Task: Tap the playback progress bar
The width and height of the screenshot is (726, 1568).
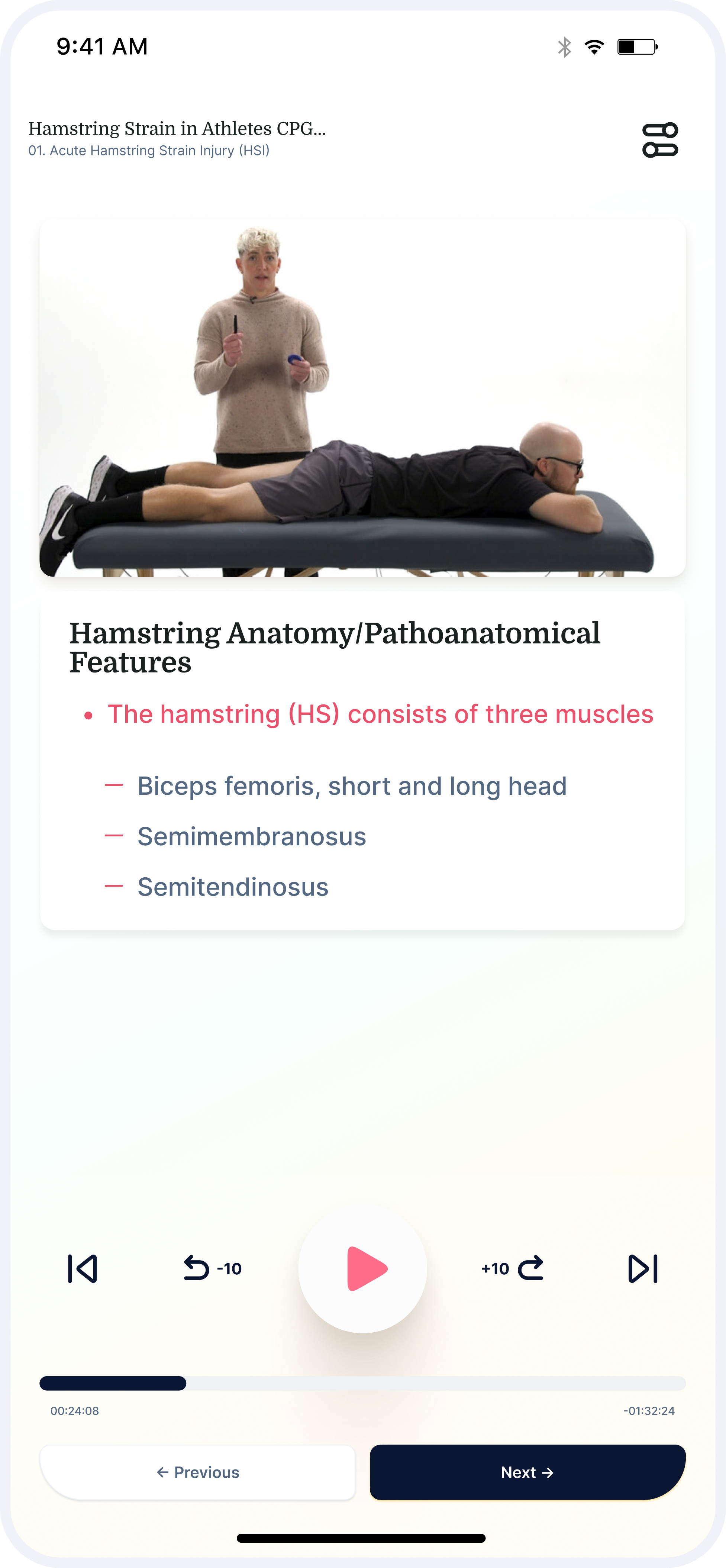Action: point(363,1383)
